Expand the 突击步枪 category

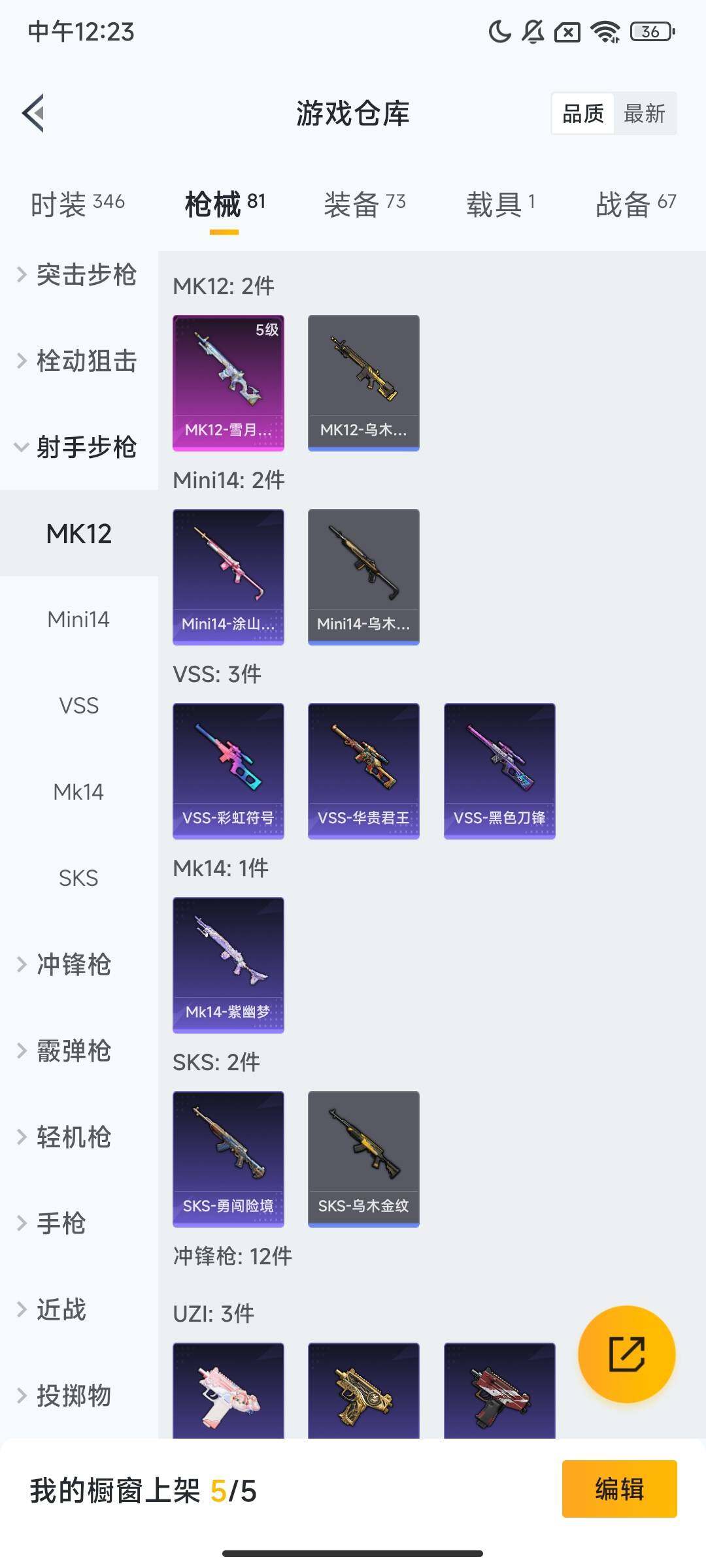coord(87,276)
